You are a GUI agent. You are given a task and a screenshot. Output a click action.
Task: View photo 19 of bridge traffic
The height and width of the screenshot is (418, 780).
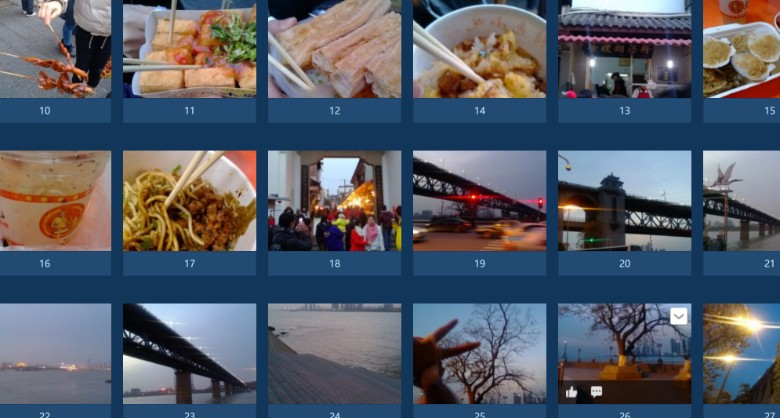[479, 200]
